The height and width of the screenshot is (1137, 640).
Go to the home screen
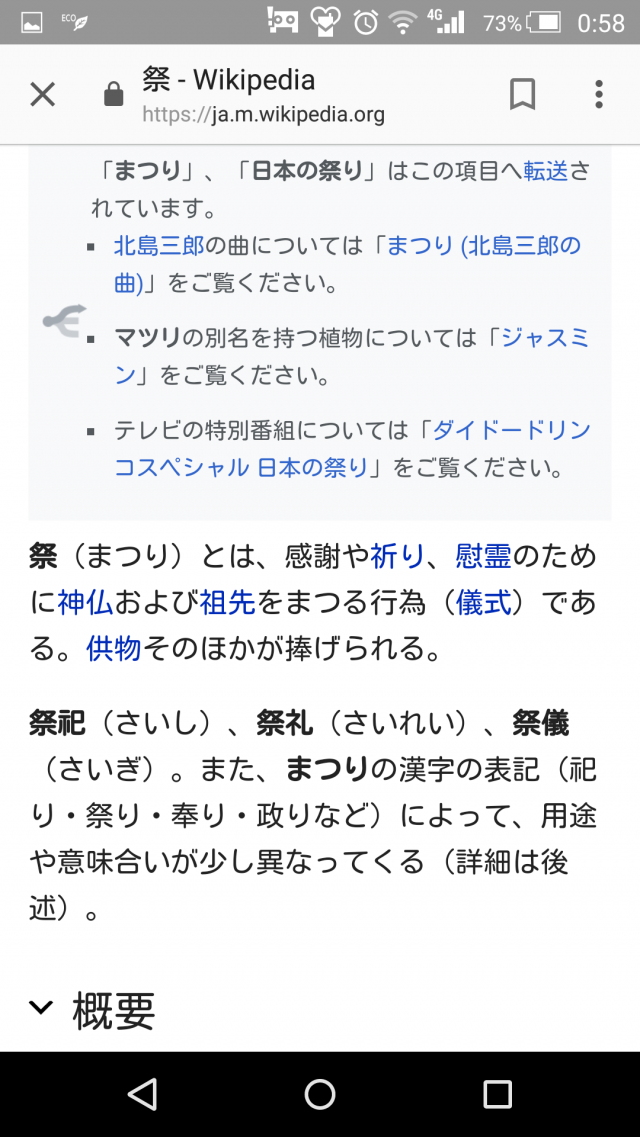(x=320, y=1094)
